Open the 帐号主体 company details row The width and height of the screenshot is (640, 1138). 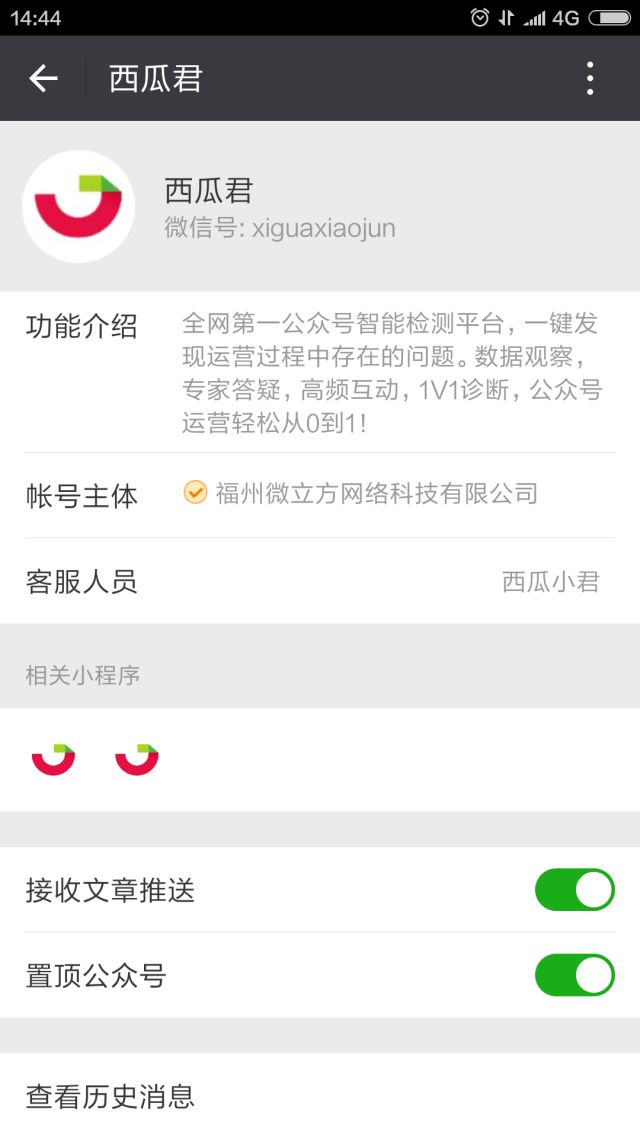point(320,494)
